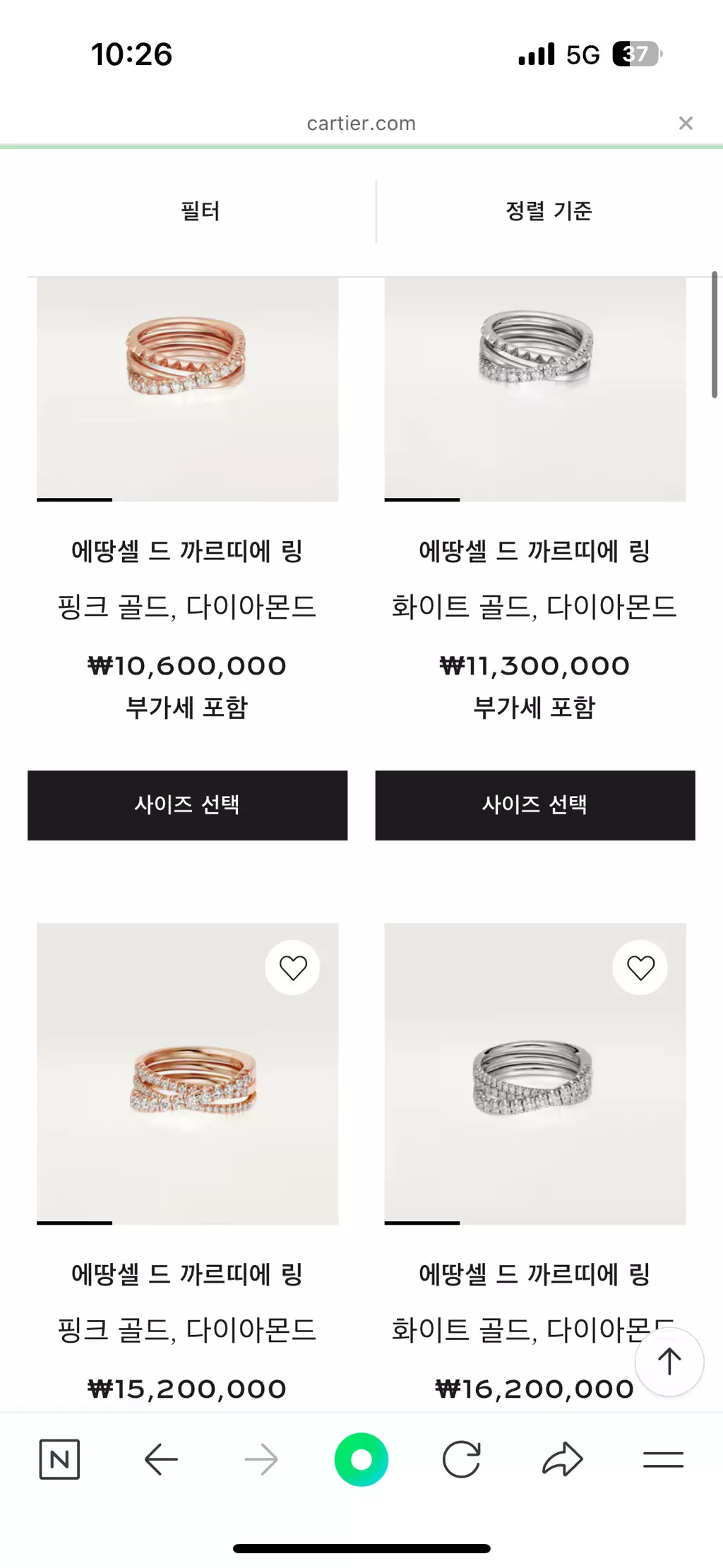The width and height of the screenshot is (723, 1568).
Task: Open the ₩11,300,000 white gold ring product
Action: 534,388
